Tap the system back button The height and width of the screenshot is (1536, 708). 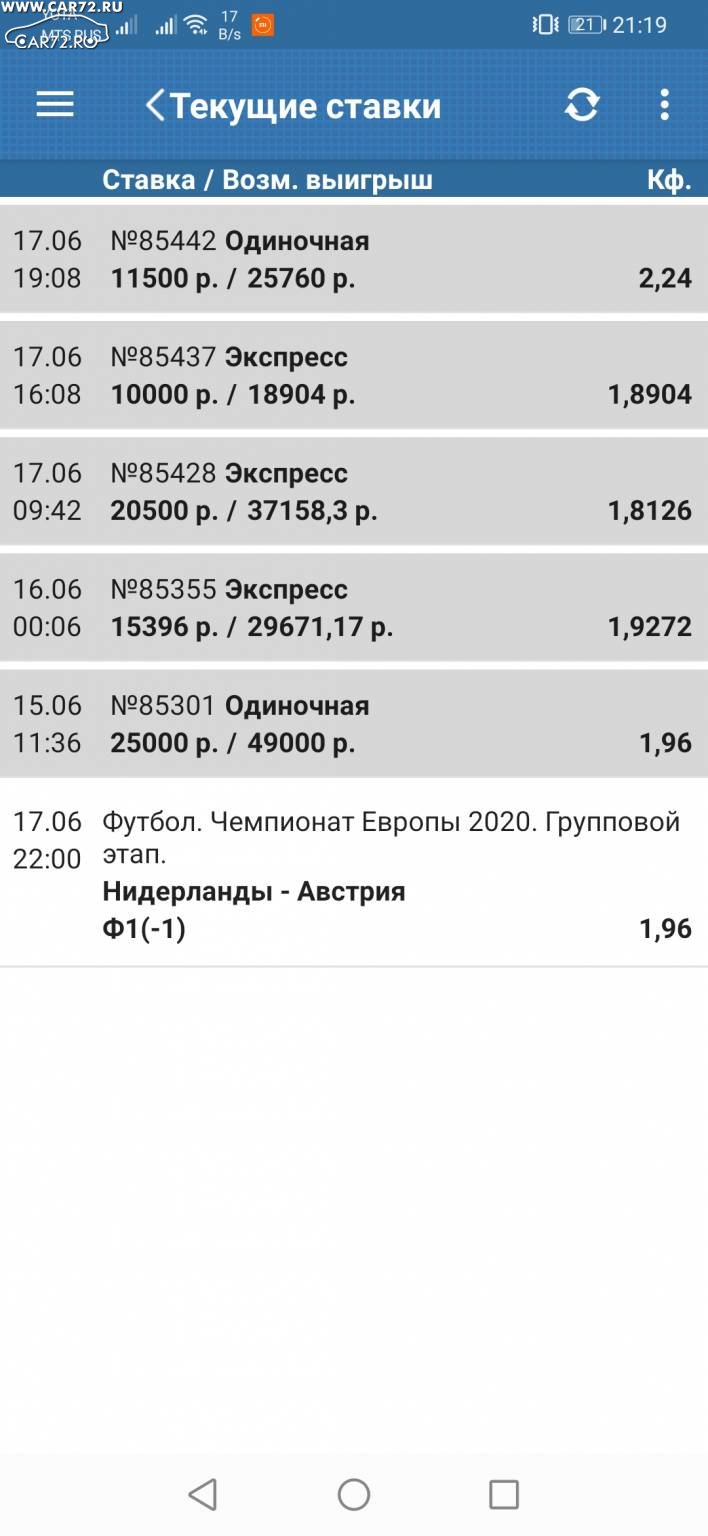pyautogui.click(x=203, y=1494)
